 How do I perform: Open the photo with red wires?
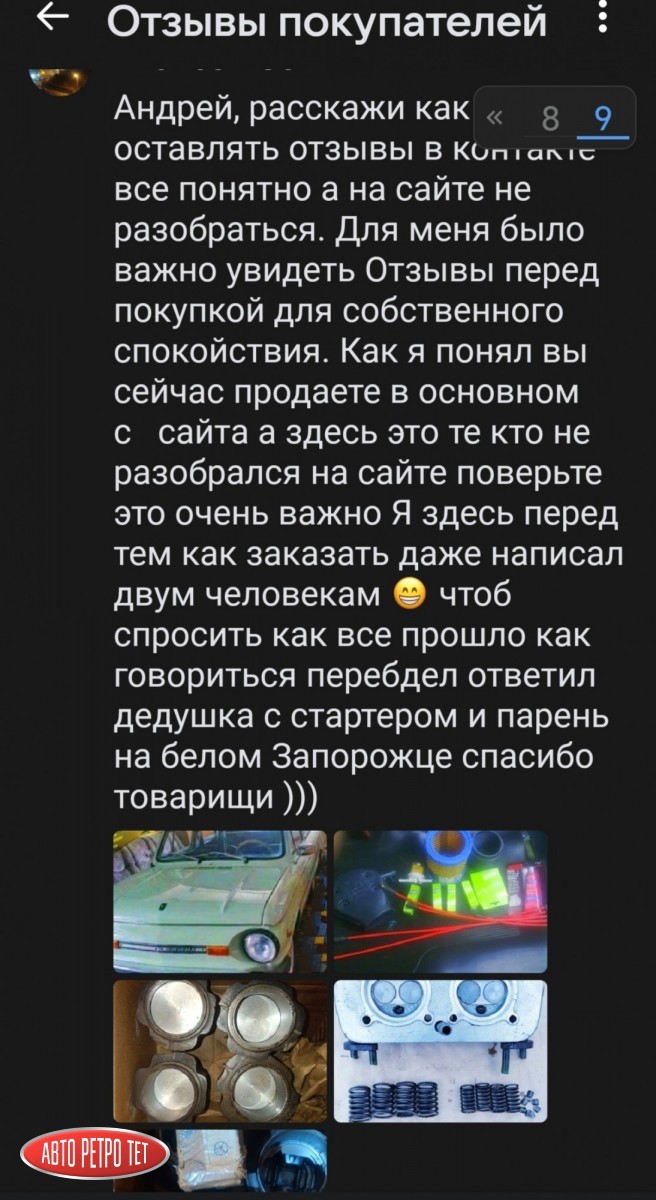click(440, 901)
